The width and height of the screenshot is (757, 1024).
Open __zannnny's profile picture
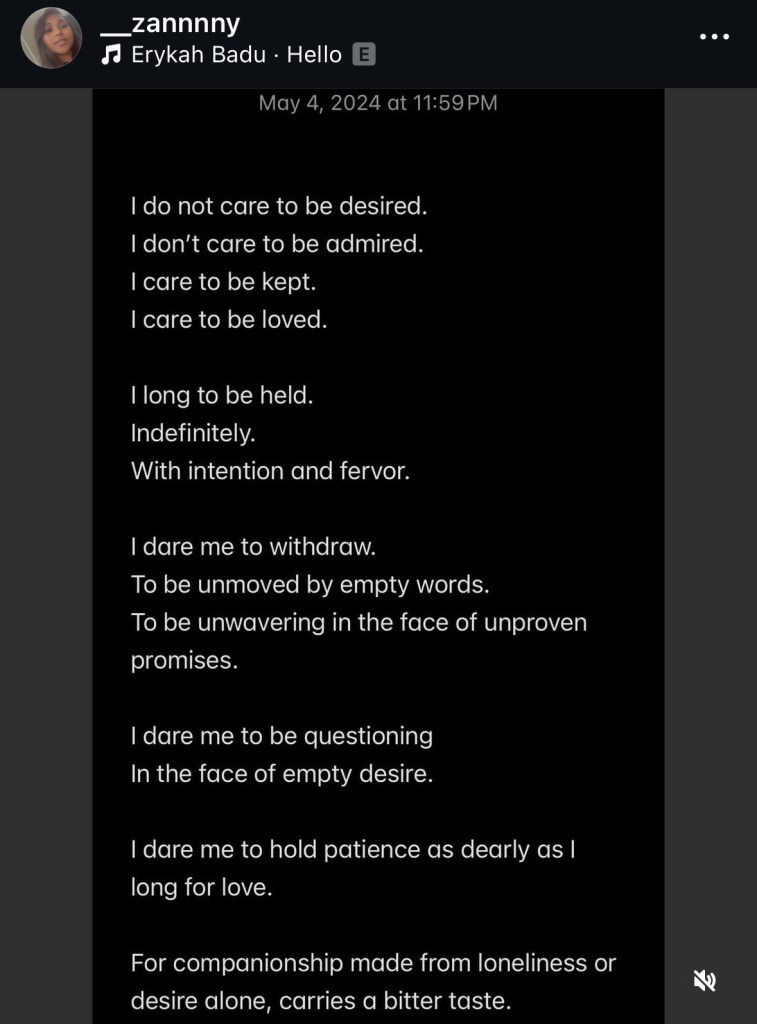pos(51,38)
